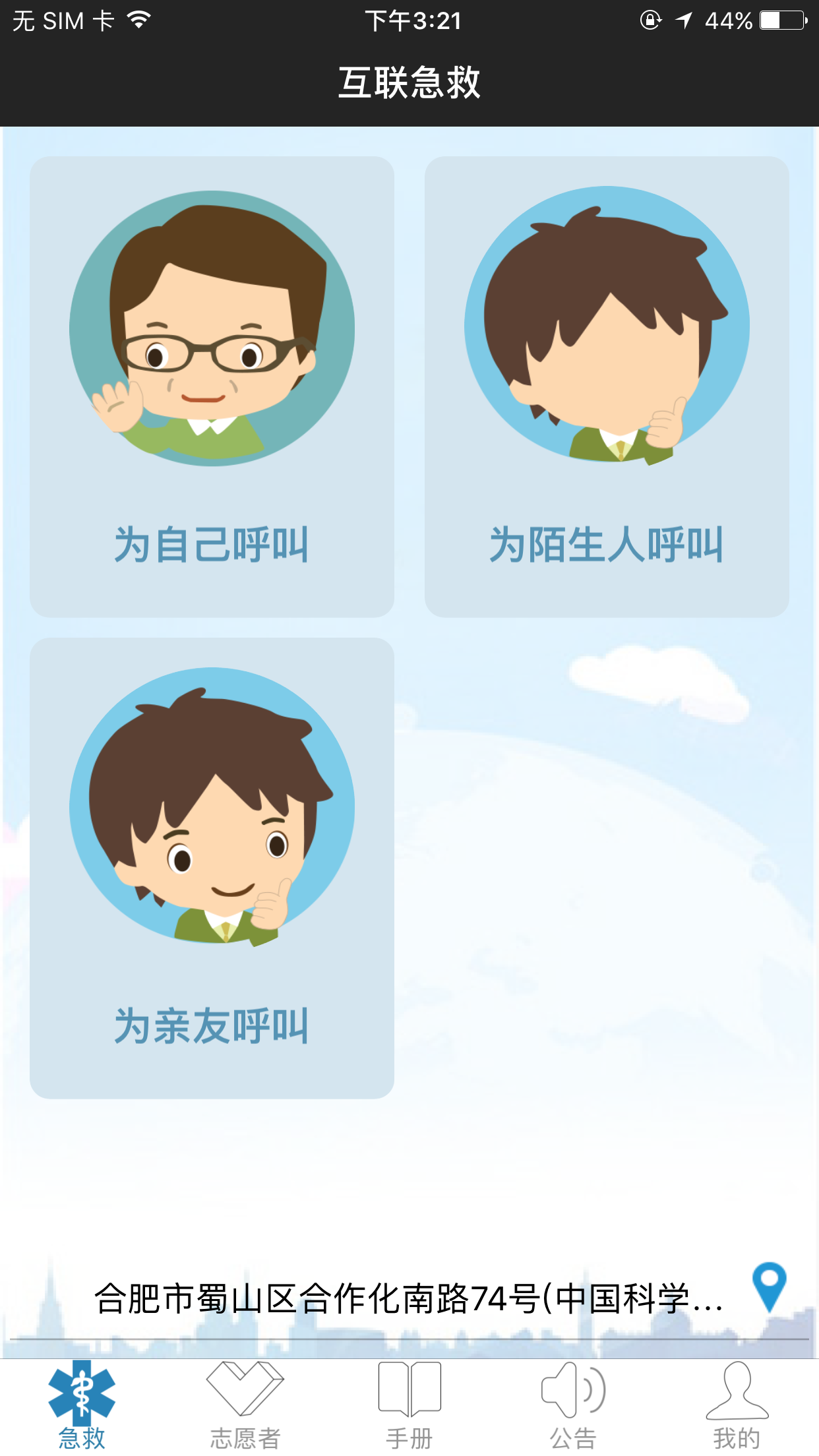Tap the glasses-wearing avatar for self calling
This screenshot has height=1456, width=819.
pos(212,328)
